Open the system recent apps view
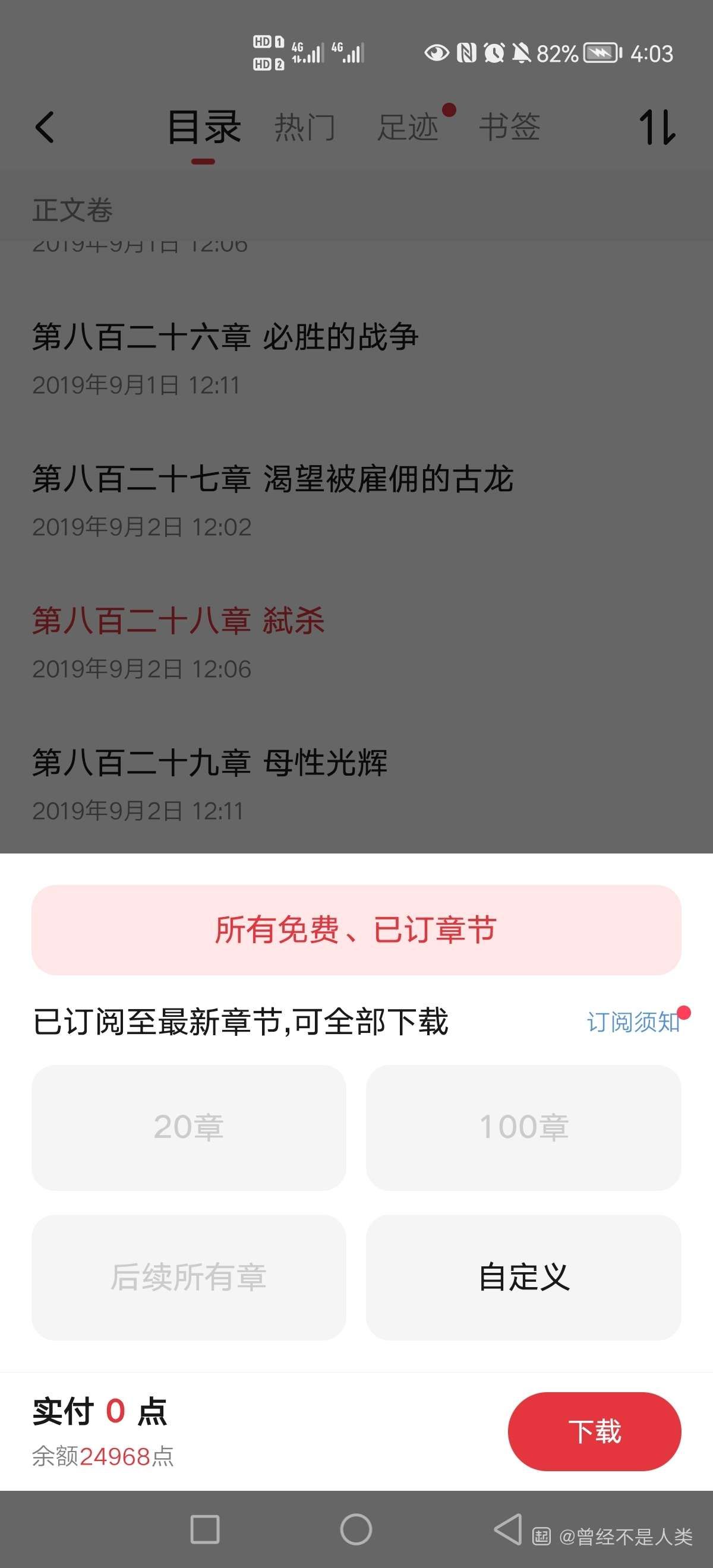The width and height of the screenshot is (713, 1568). tap(205, 1529)
